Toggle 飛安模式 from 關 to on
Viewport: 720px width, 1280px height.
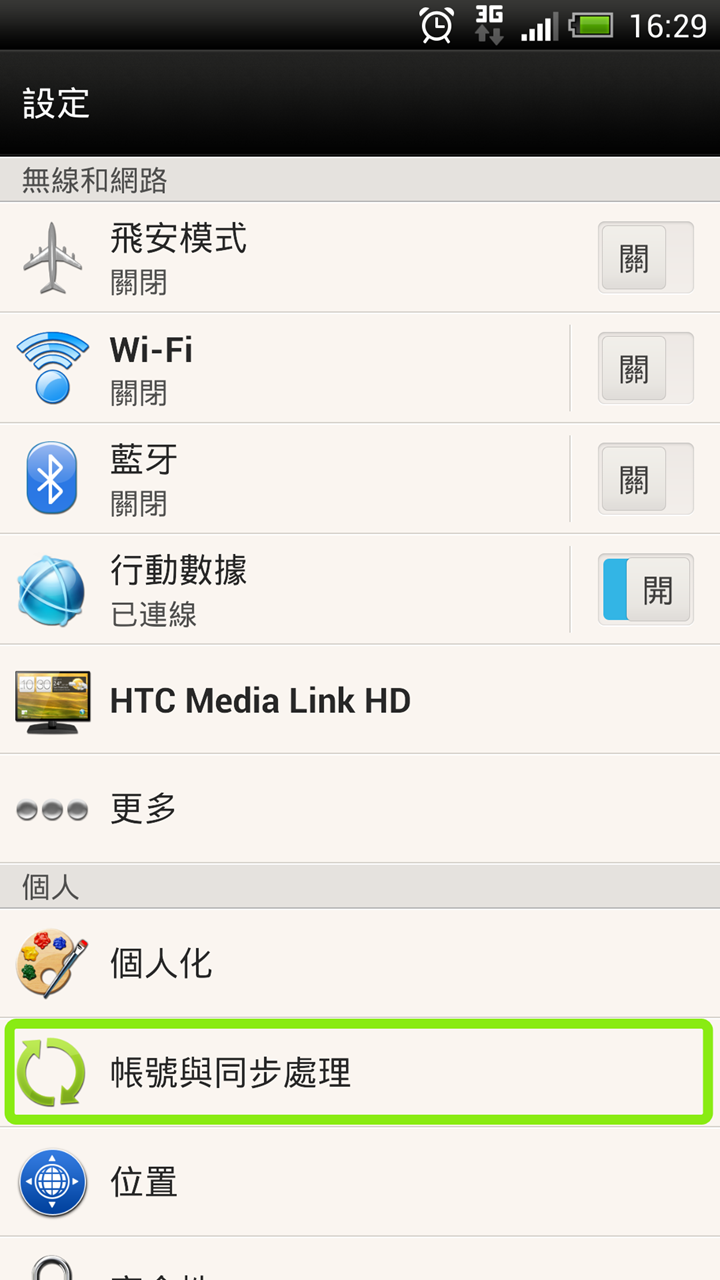[x=644, y=257]
